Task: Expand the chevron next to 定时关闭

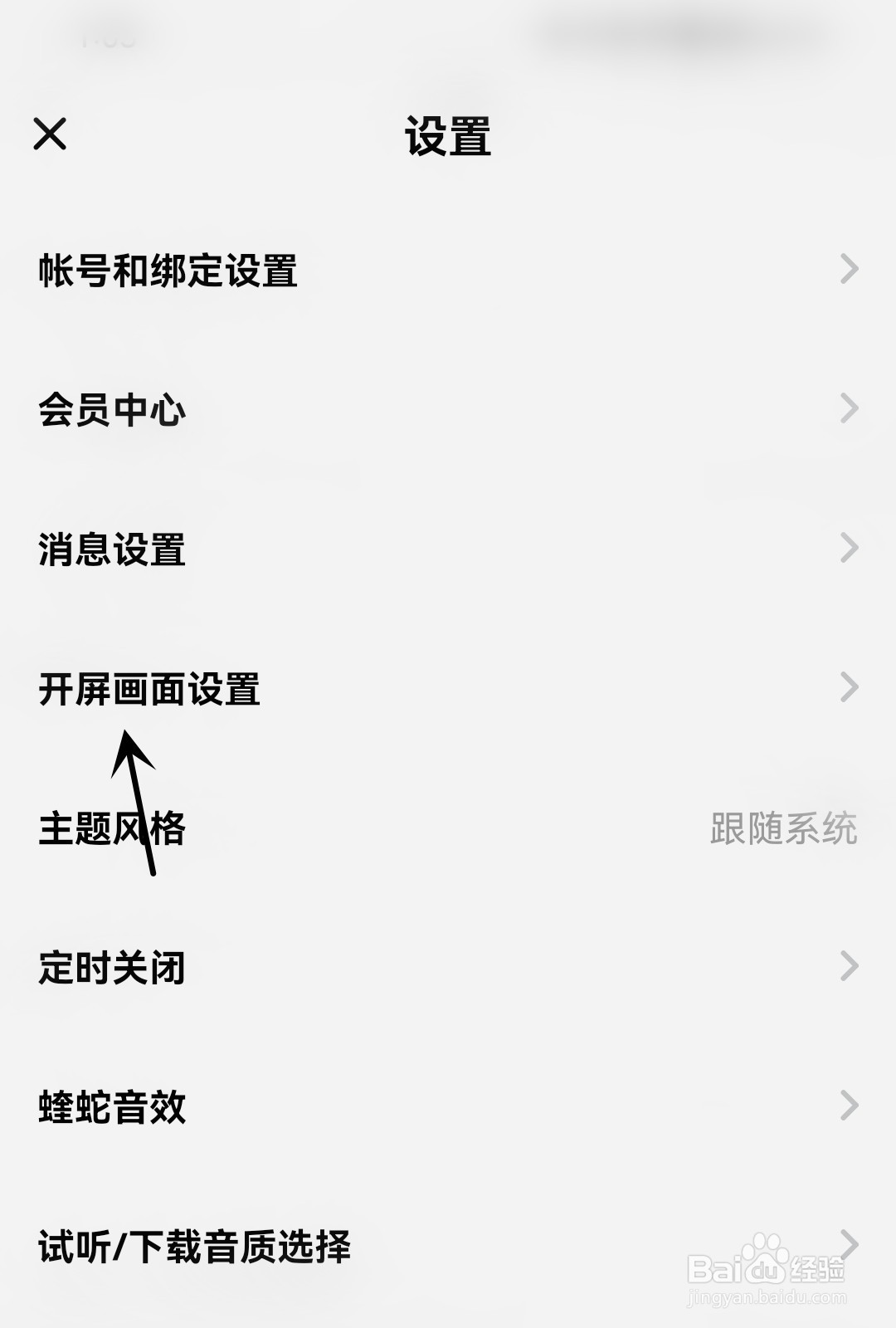Action: (x=846, y=965)
